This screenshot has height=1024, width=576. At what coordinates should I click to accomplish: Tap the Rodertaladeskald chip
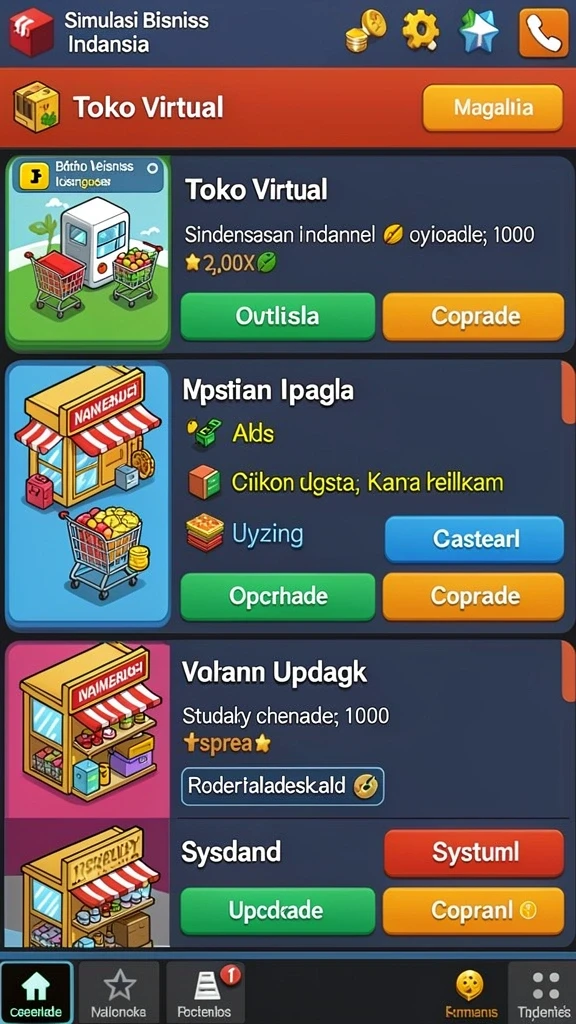tap(283, 786)
